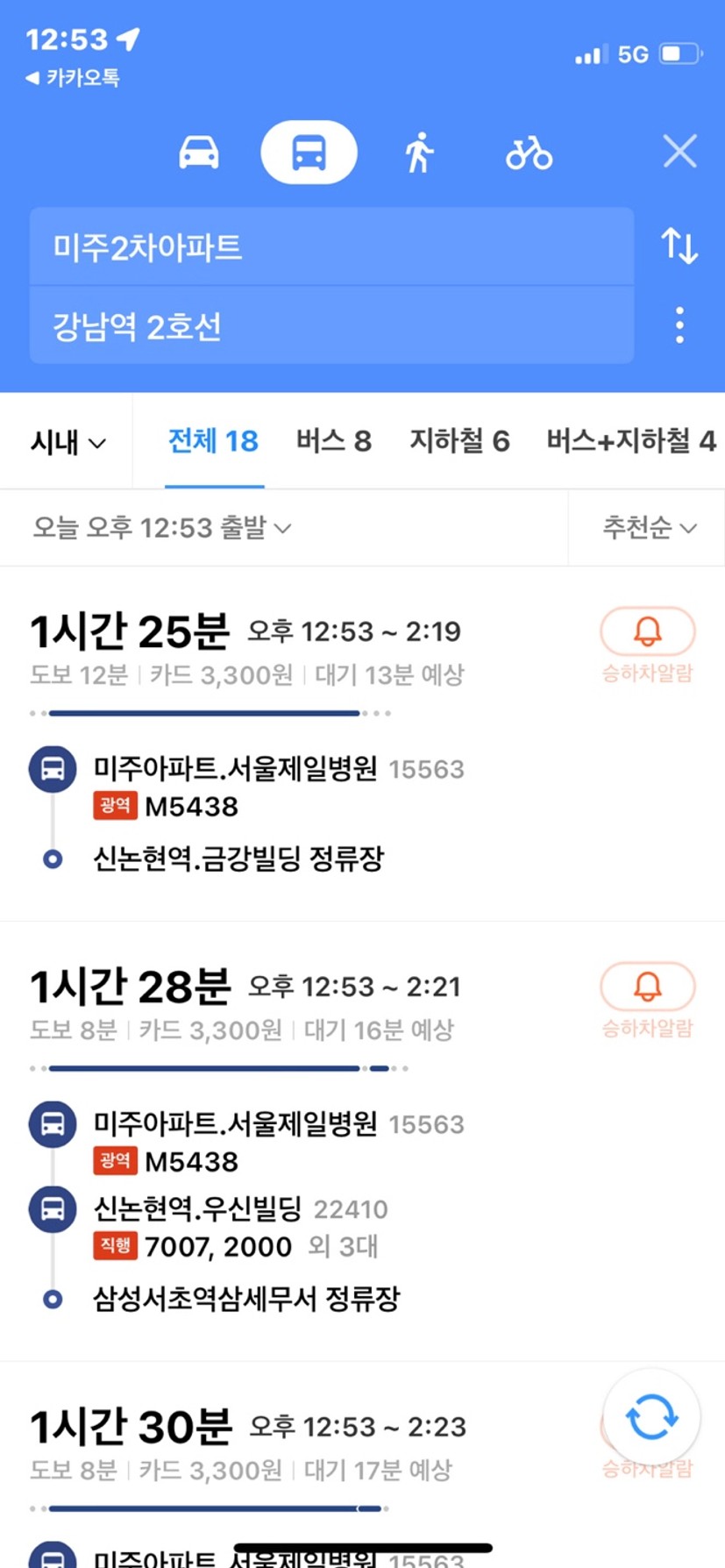The height and width of the screenshot is (1568, 725).
Task: Switch to the 버스 8 tab
Action: click(x=333, y=441)
